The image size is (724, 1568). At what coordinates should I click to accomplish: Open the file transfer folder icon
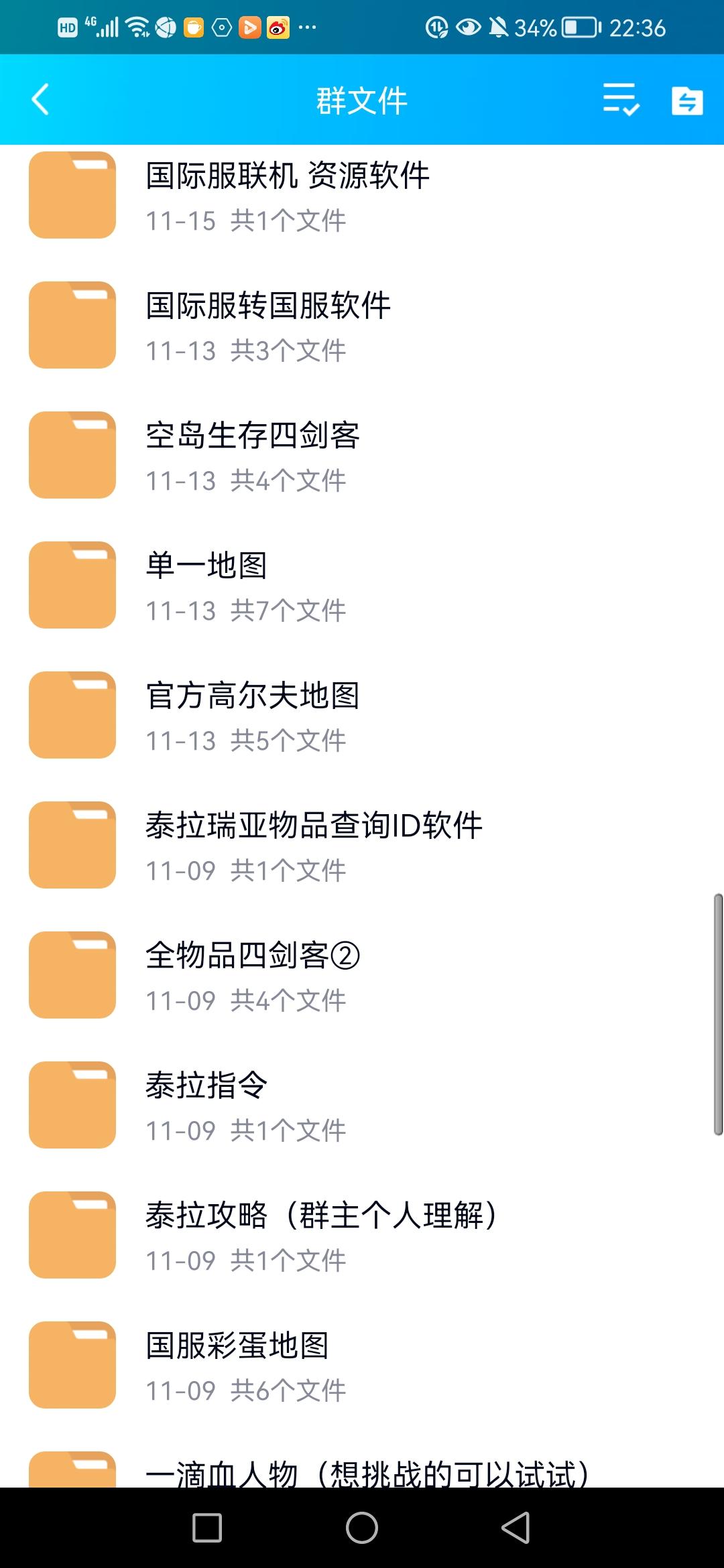point(687,101)
